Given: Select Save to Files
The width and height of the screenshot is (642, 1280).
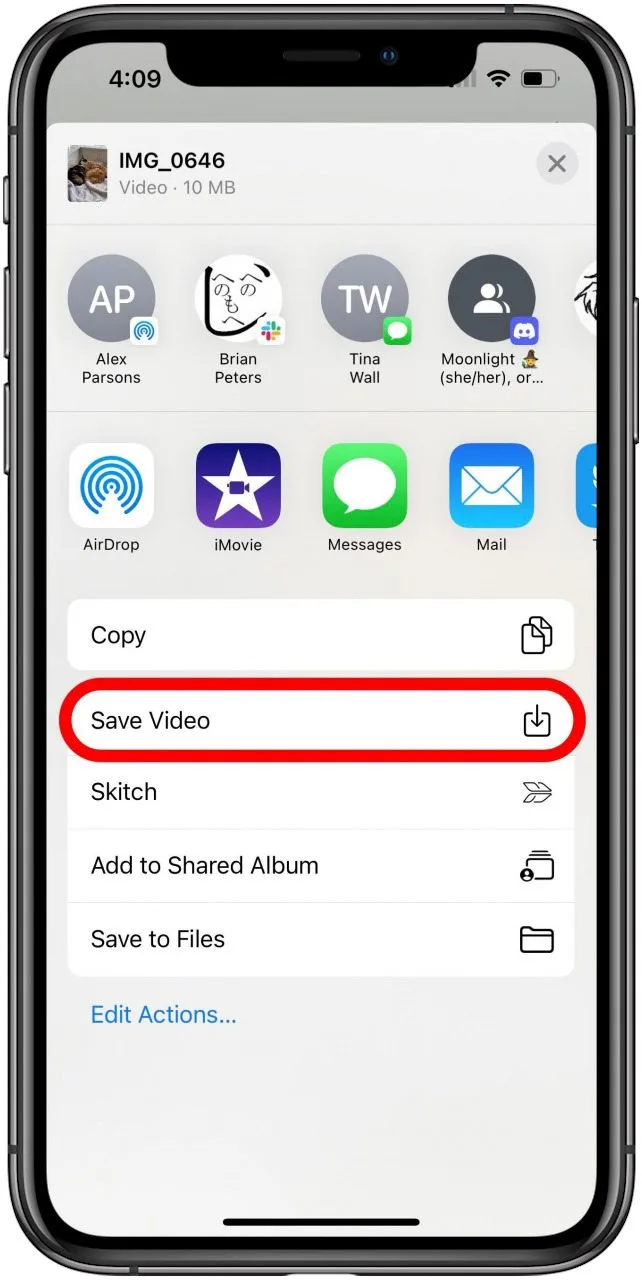Looking at the screenshot, I should [321, 940].
